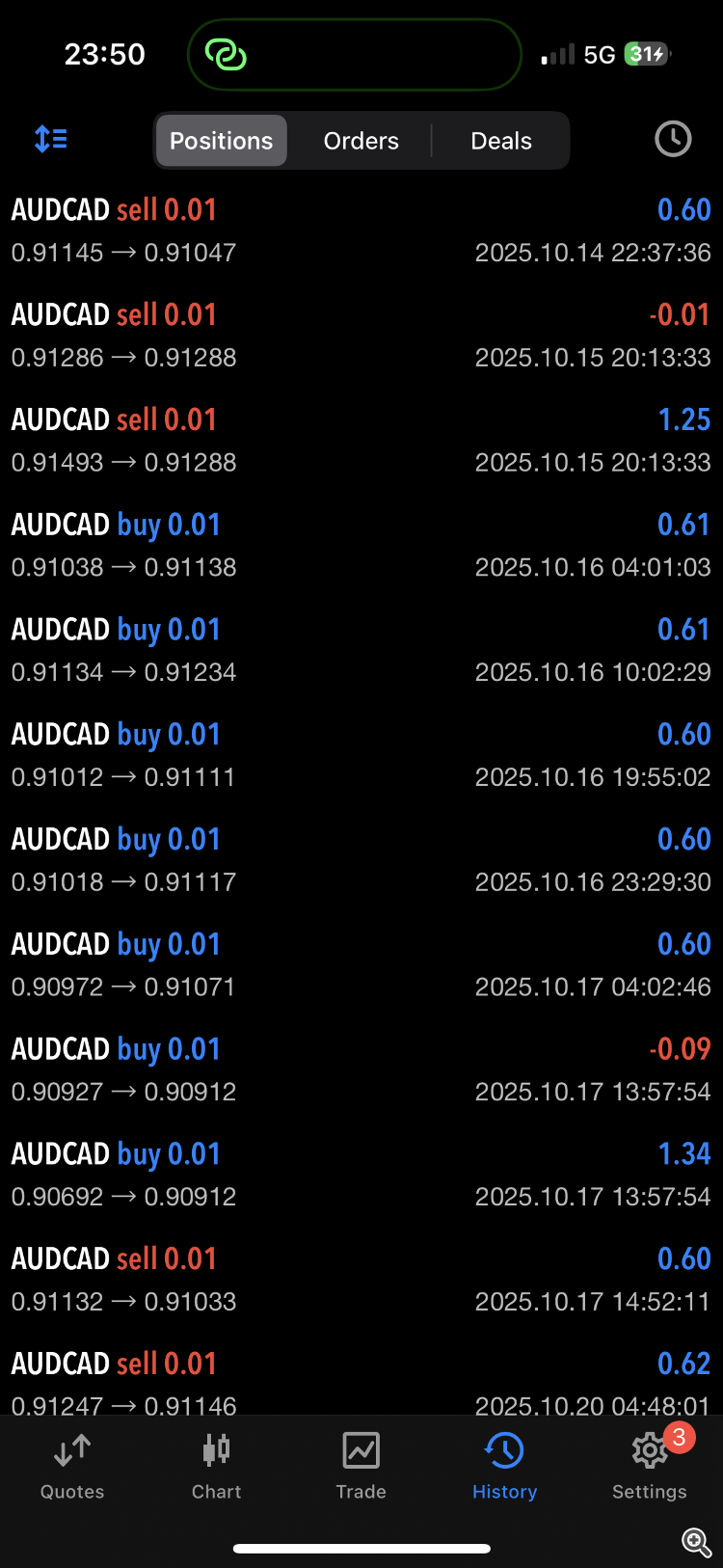Open AUDCAD sell closed 2025.10.14 22:37:36

[361, 231]
